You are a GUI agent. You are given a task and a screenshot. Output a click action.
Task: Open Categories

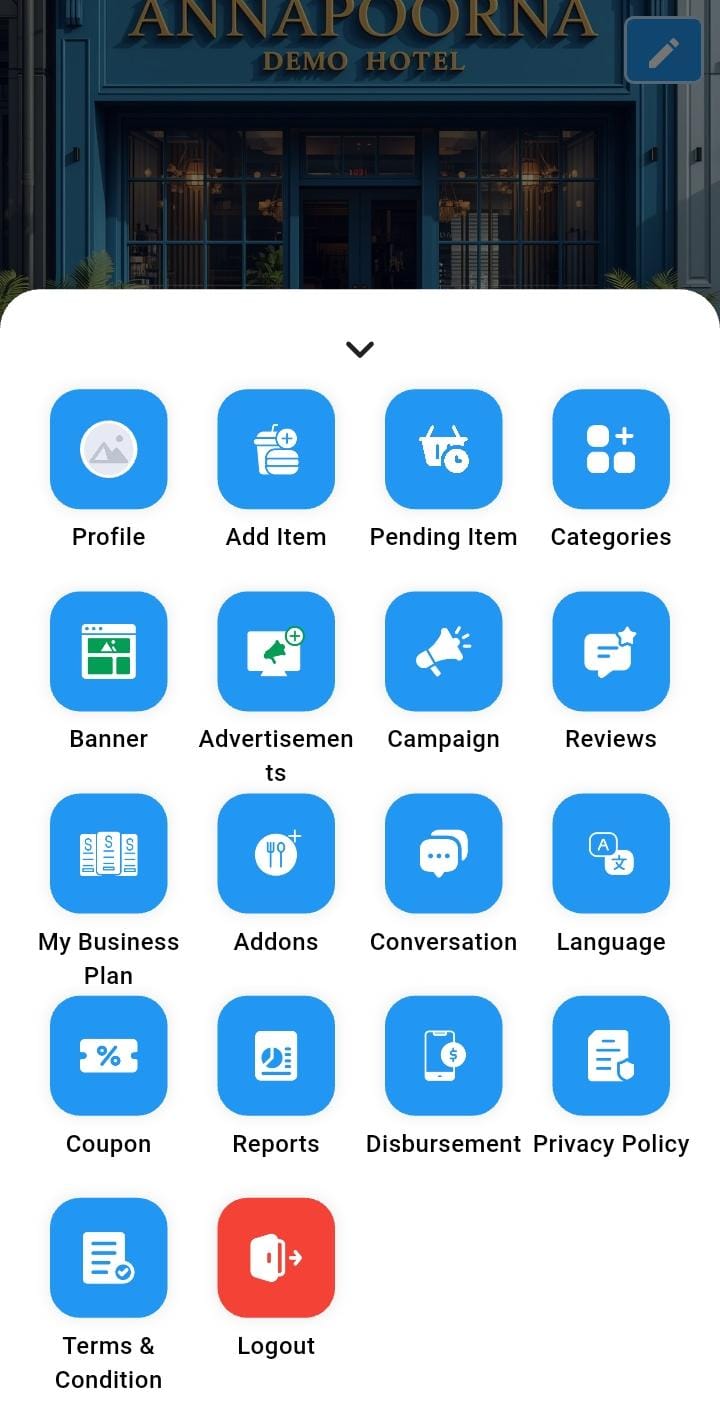click(x=611, y=449)
